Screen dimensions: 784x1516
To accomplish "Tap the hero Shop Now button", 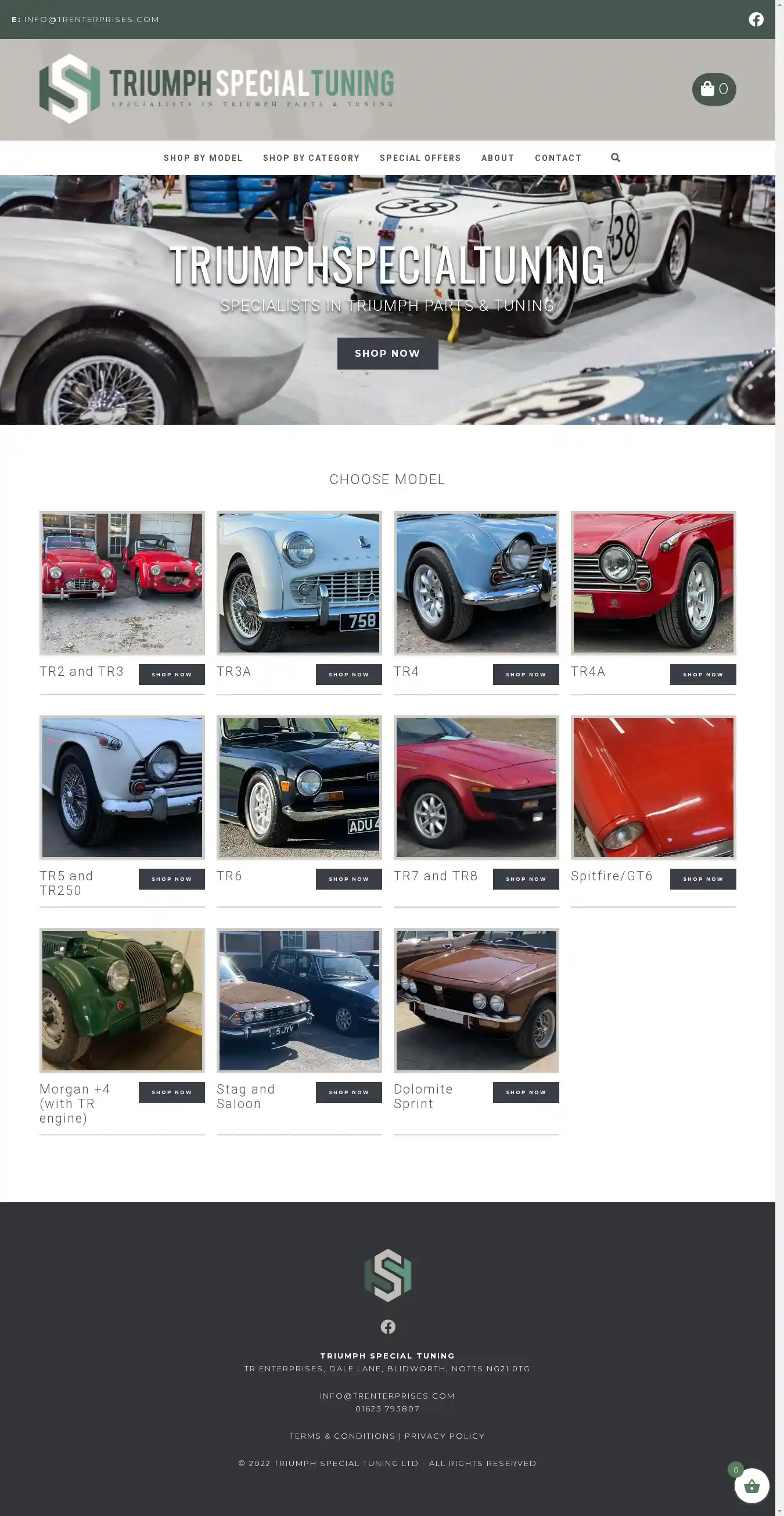I will coord(387,353).
